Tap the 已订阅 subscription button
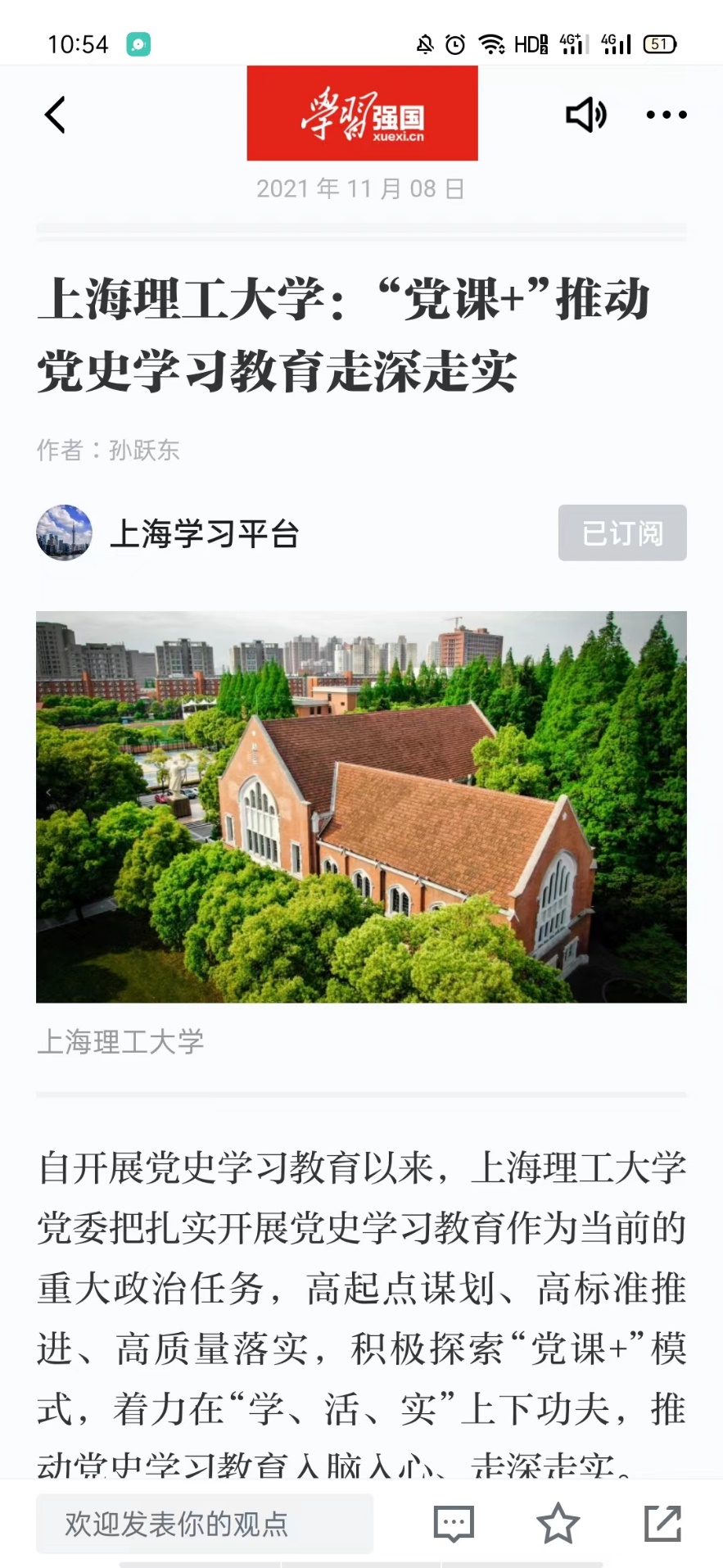 click(x=622, y=533)
